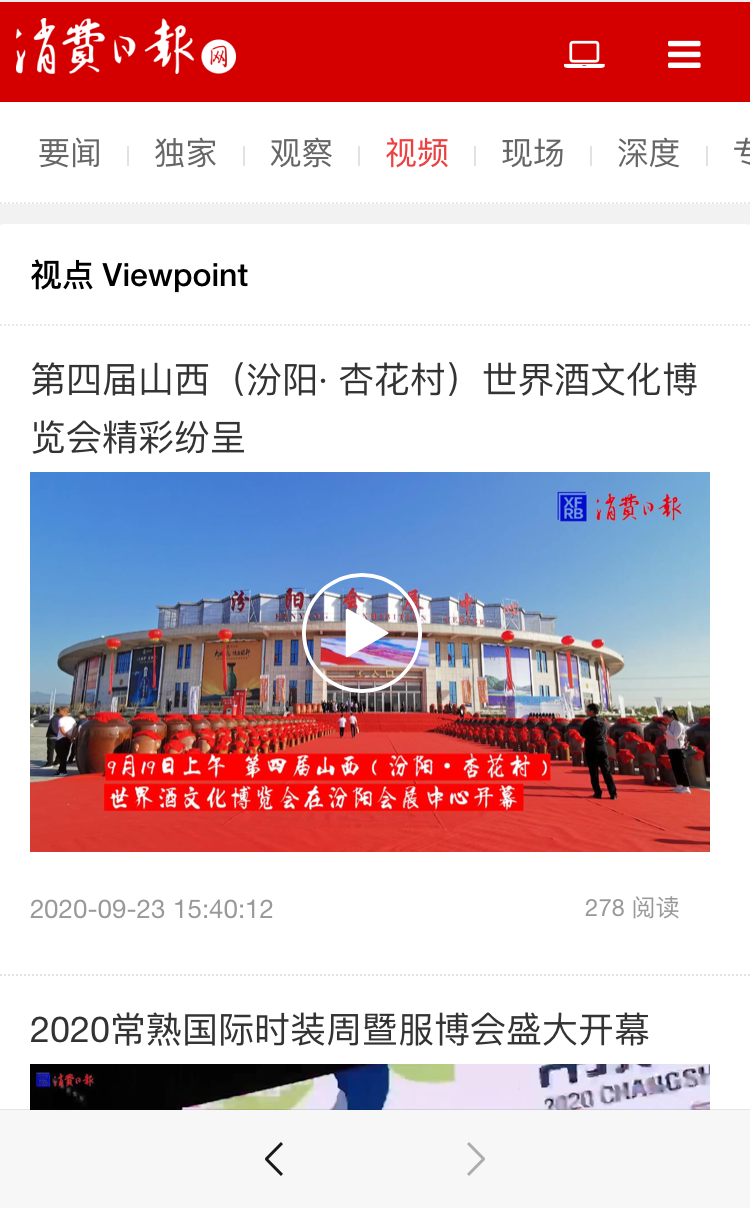Open the 常熟国际时装周 video thumbnail
750x1208 pixels.
coord(370,1087)
